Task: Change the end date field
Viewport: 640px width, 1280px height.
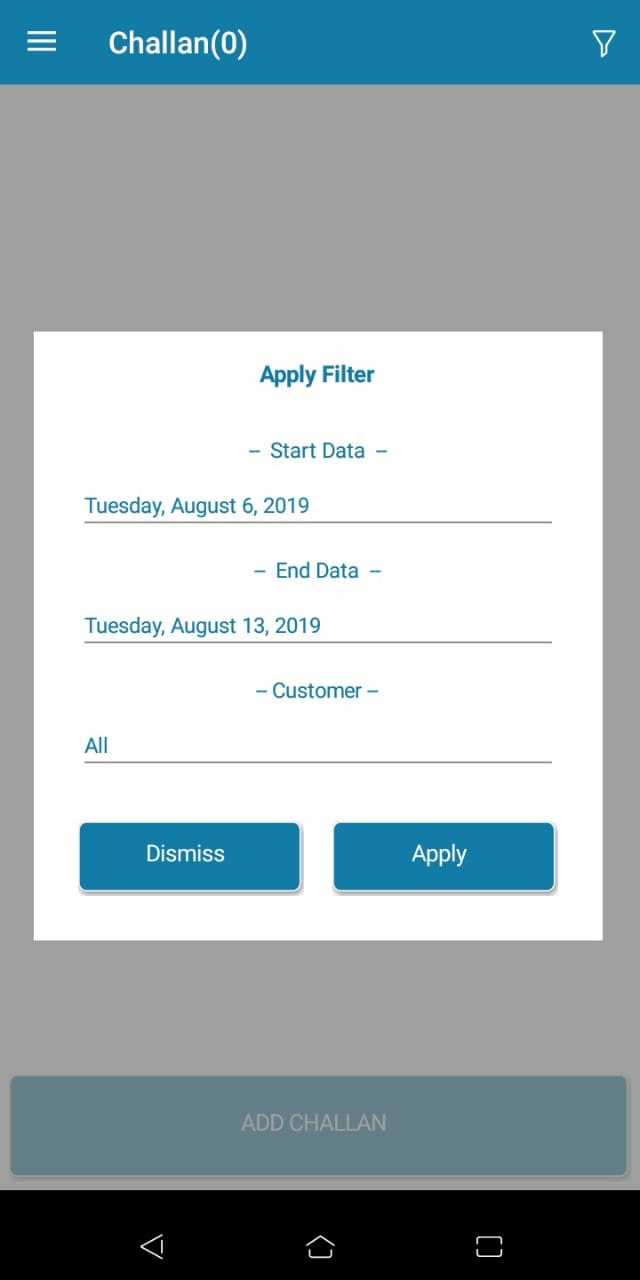Action: pos(317,626)
